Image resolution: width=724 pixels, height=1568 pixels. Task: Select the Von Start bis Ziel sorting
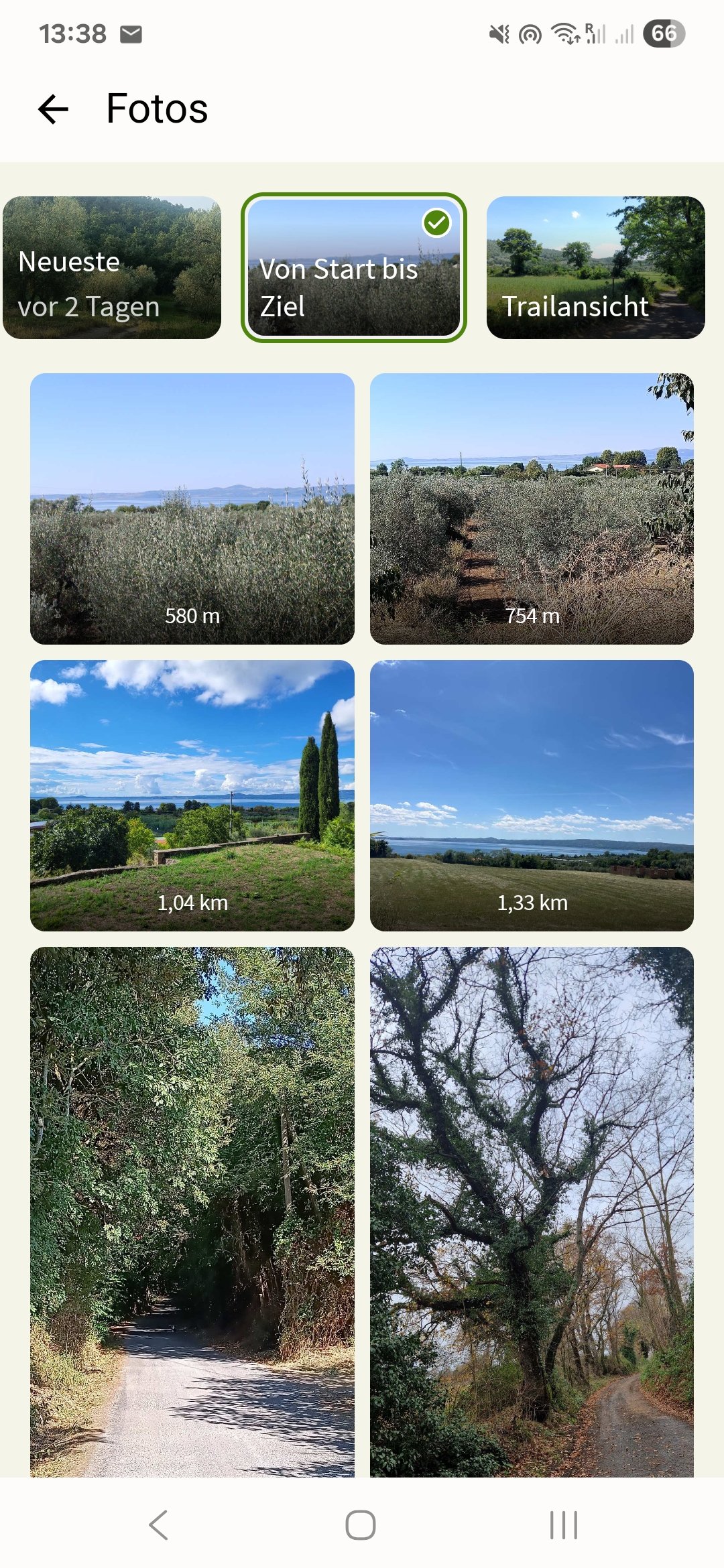pyautogui.click(x=354, y=268)
